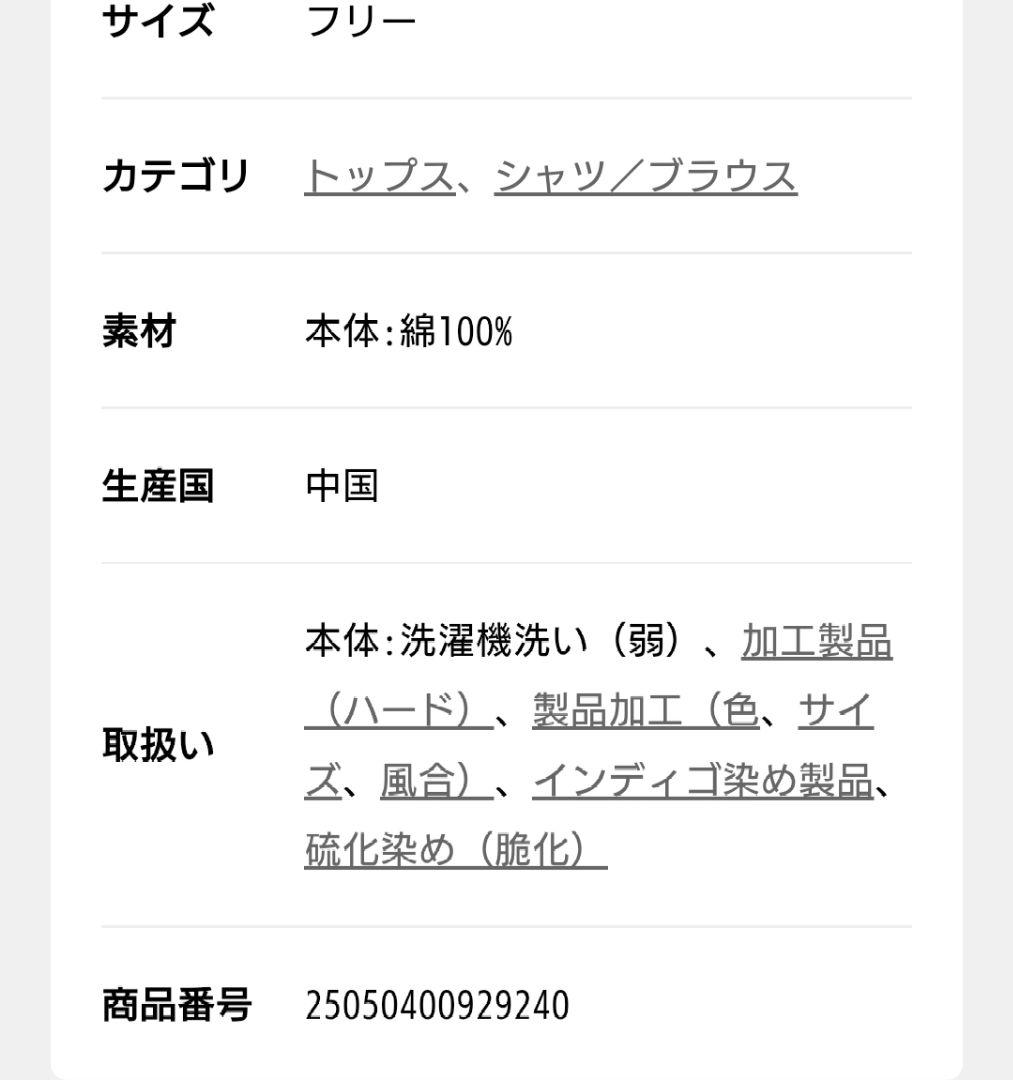
Task: Click the 中国 country value
Action: pyautogui.click(x=341, y=487)
